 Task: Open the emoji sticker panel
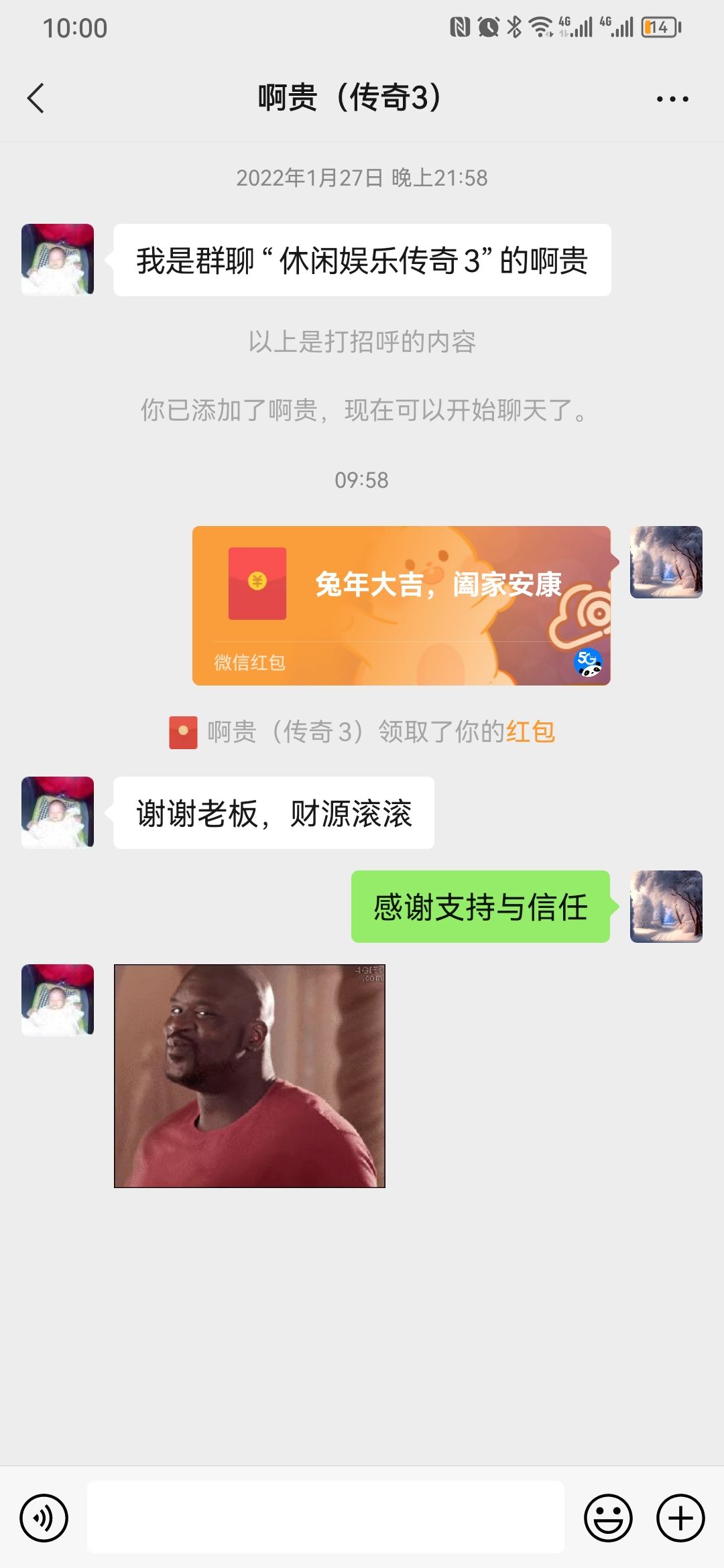(x=608, y=1518)
